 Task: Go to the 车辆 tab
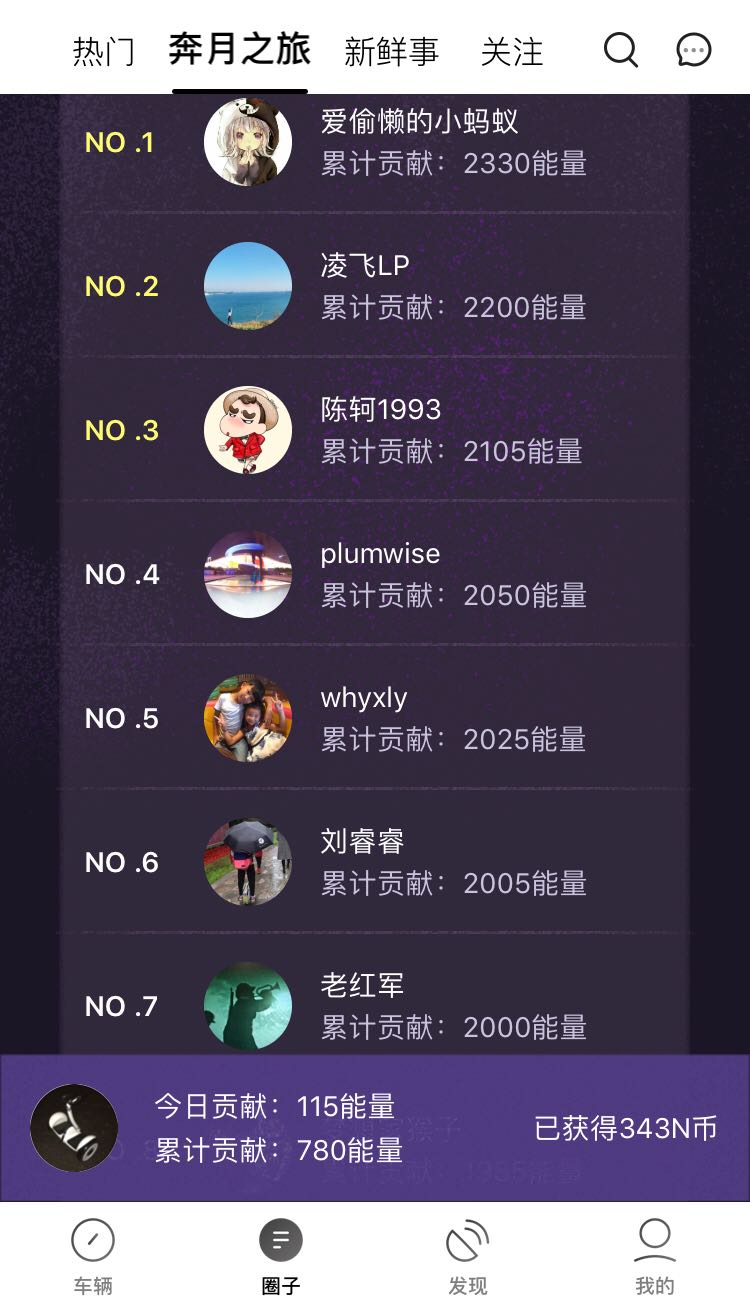point(93,1256)
